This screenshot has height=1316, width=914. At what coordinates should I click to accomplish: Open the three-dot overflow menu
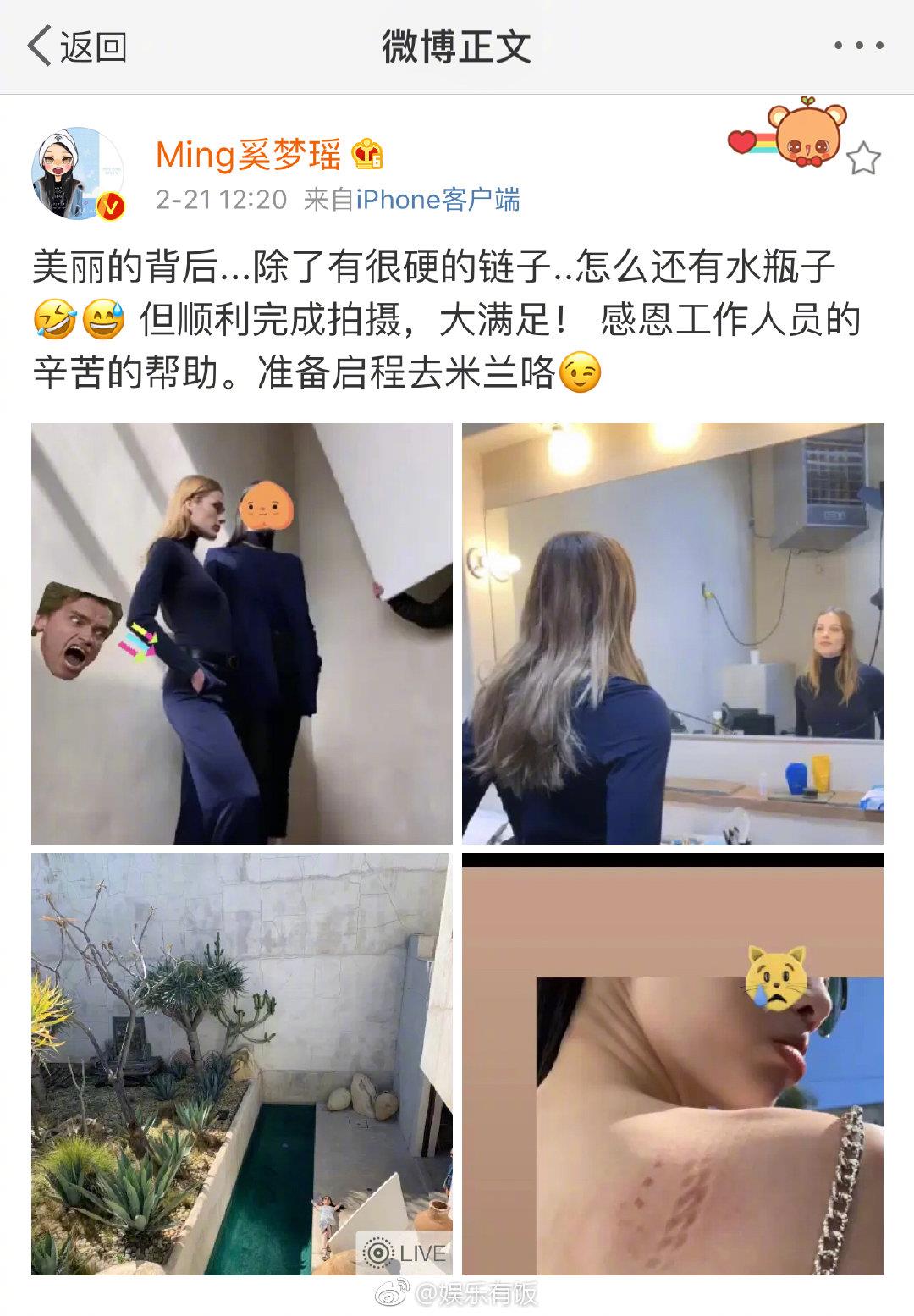point(858,47)
